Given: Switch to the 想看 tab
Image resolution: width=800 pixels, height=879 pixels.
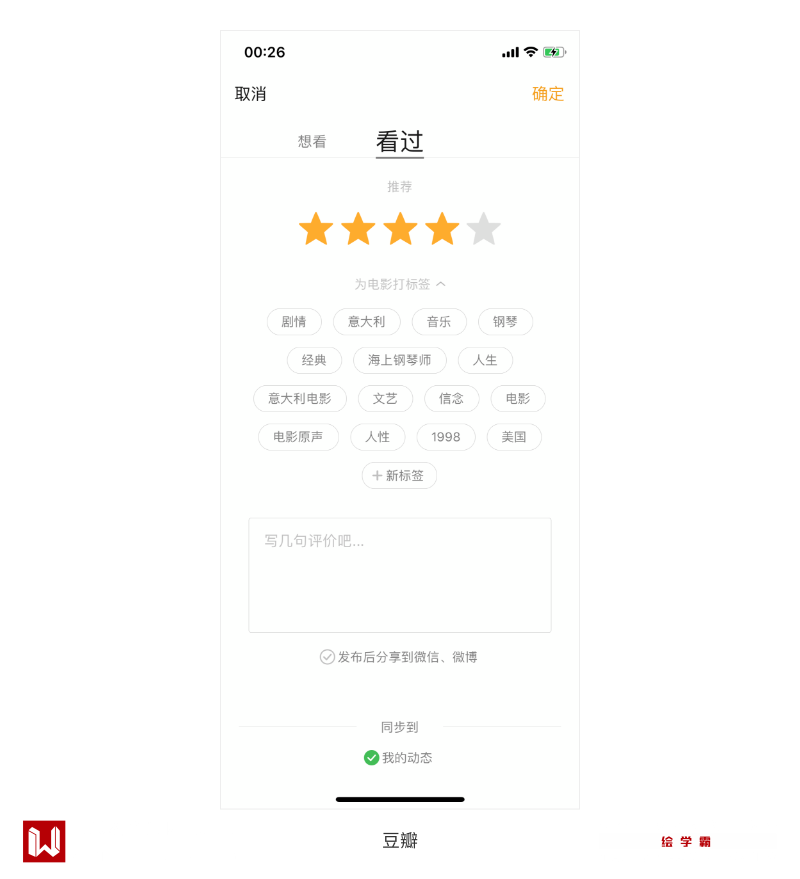Looking at the screenshot, I should click(x=312, y=142).
